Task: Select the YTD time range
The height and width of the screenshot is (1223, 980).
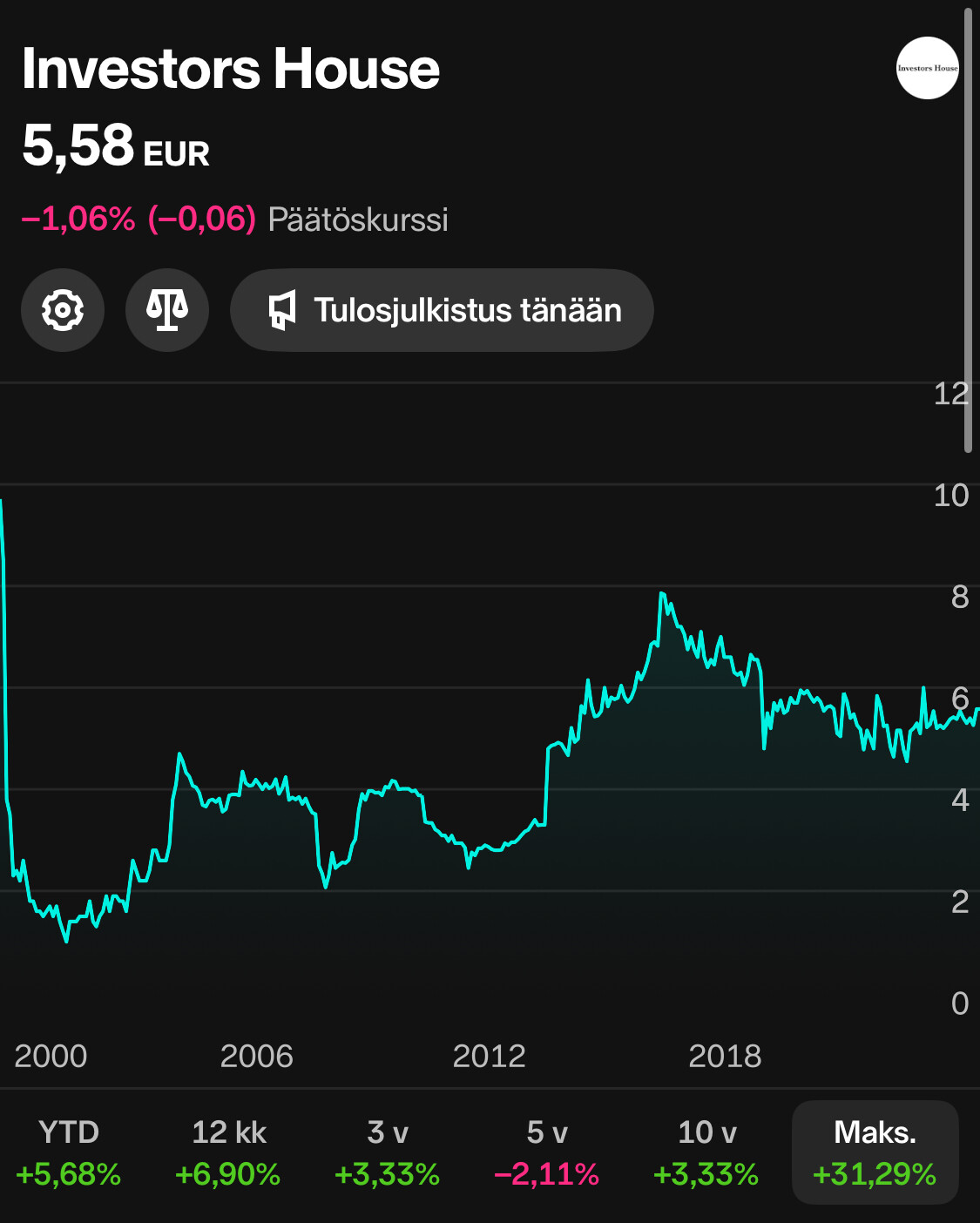Action: [69, 1152]
